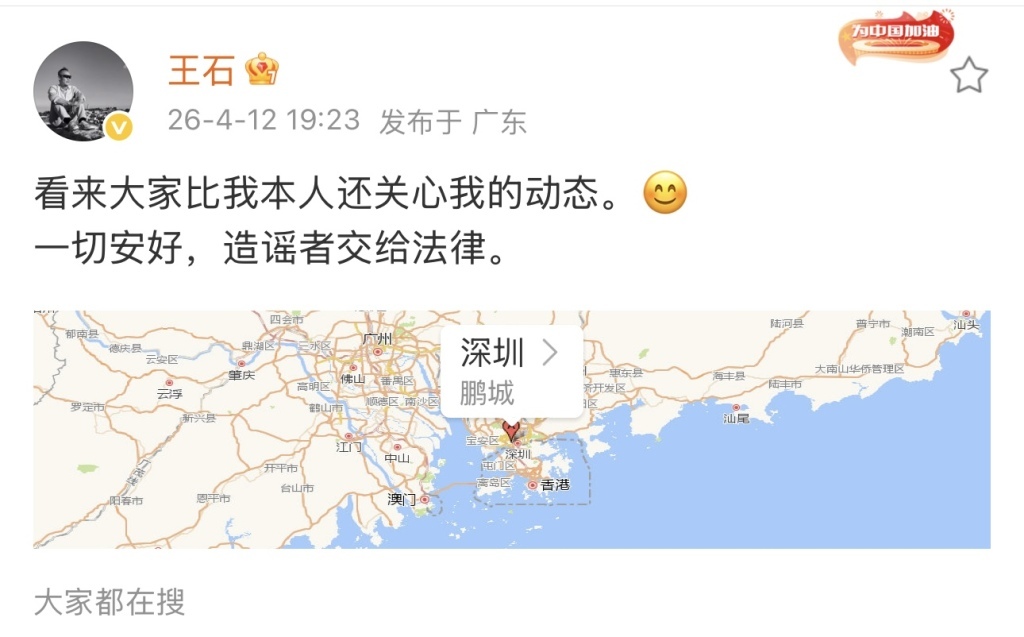Open 王石's profile picture
Viewport: 1024px width, 637px height.
[83, 91]
